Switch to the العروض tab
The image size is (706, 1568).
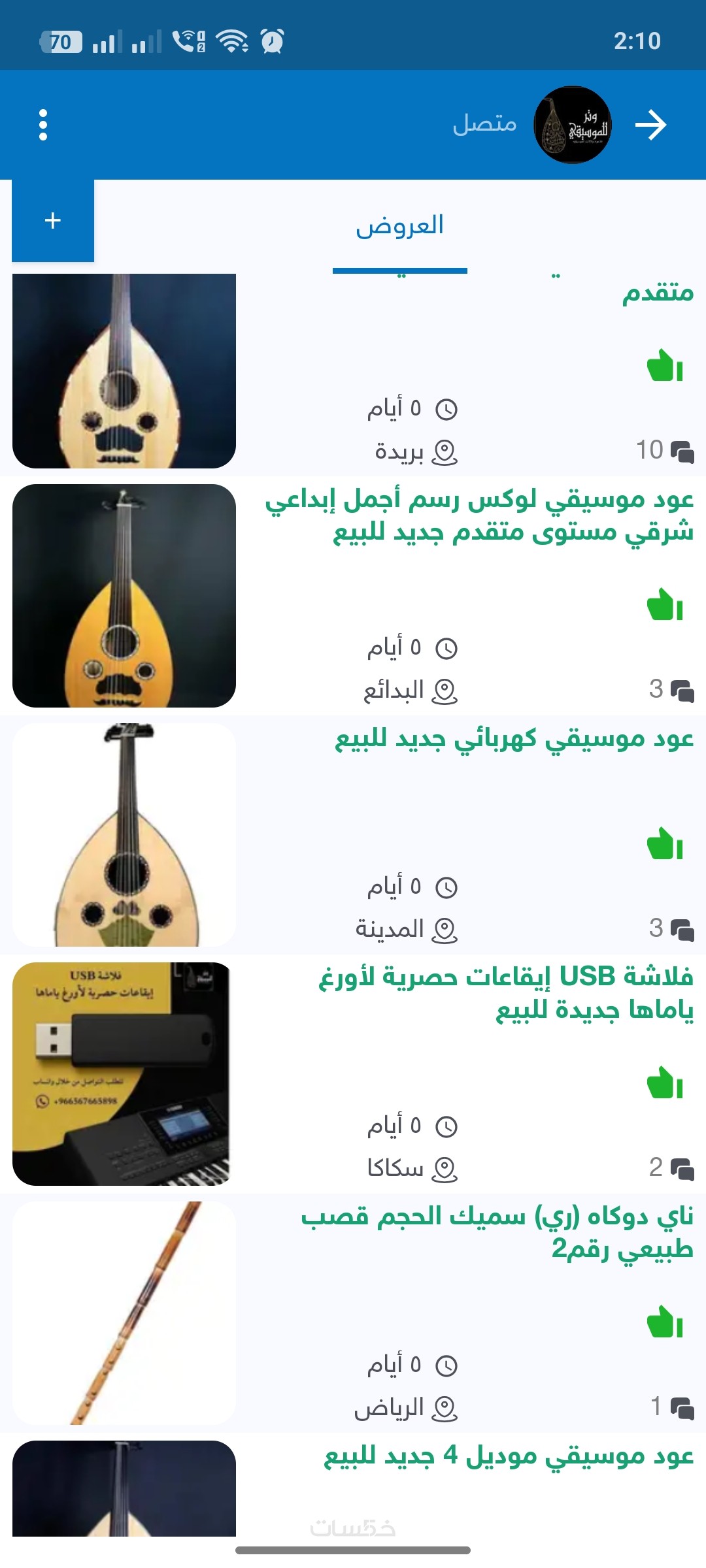point(399,226)
